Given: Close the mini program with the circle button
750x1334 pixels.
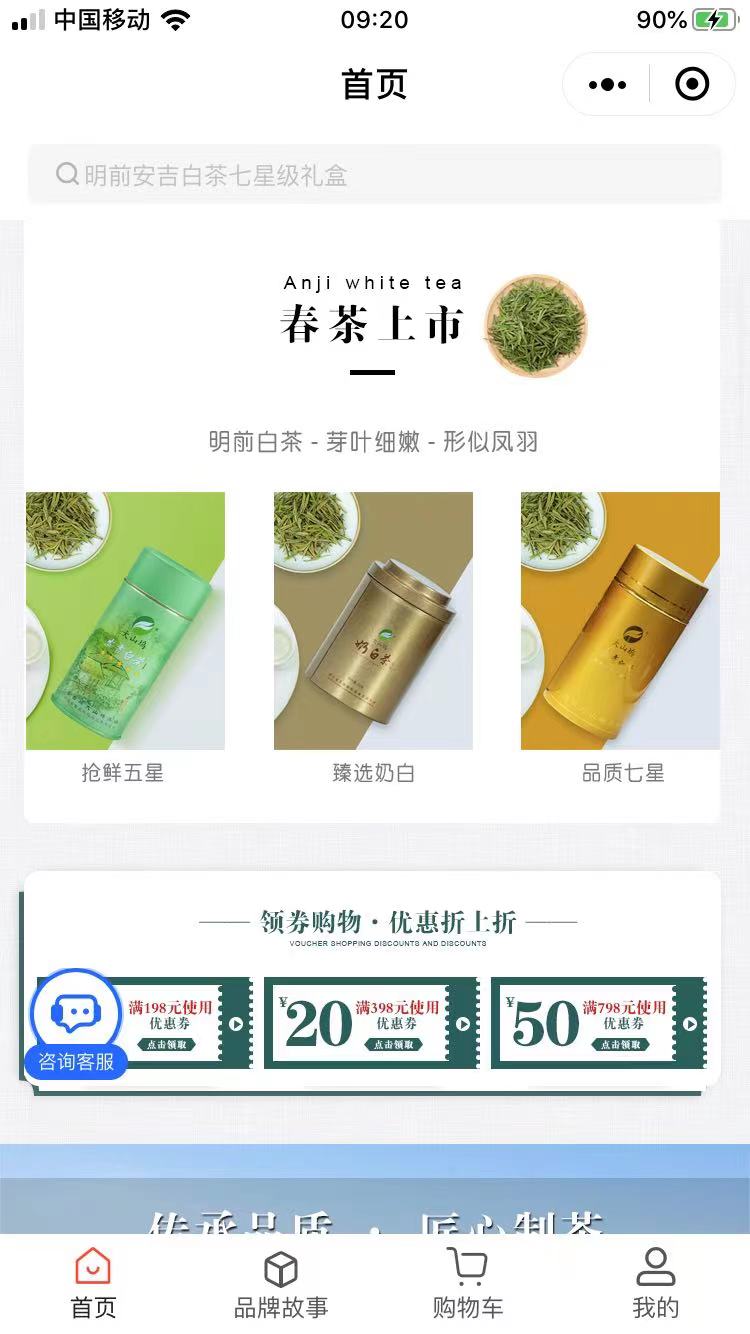Looking at the screenshot, I should pyautogui.click(x=692, y=85).
